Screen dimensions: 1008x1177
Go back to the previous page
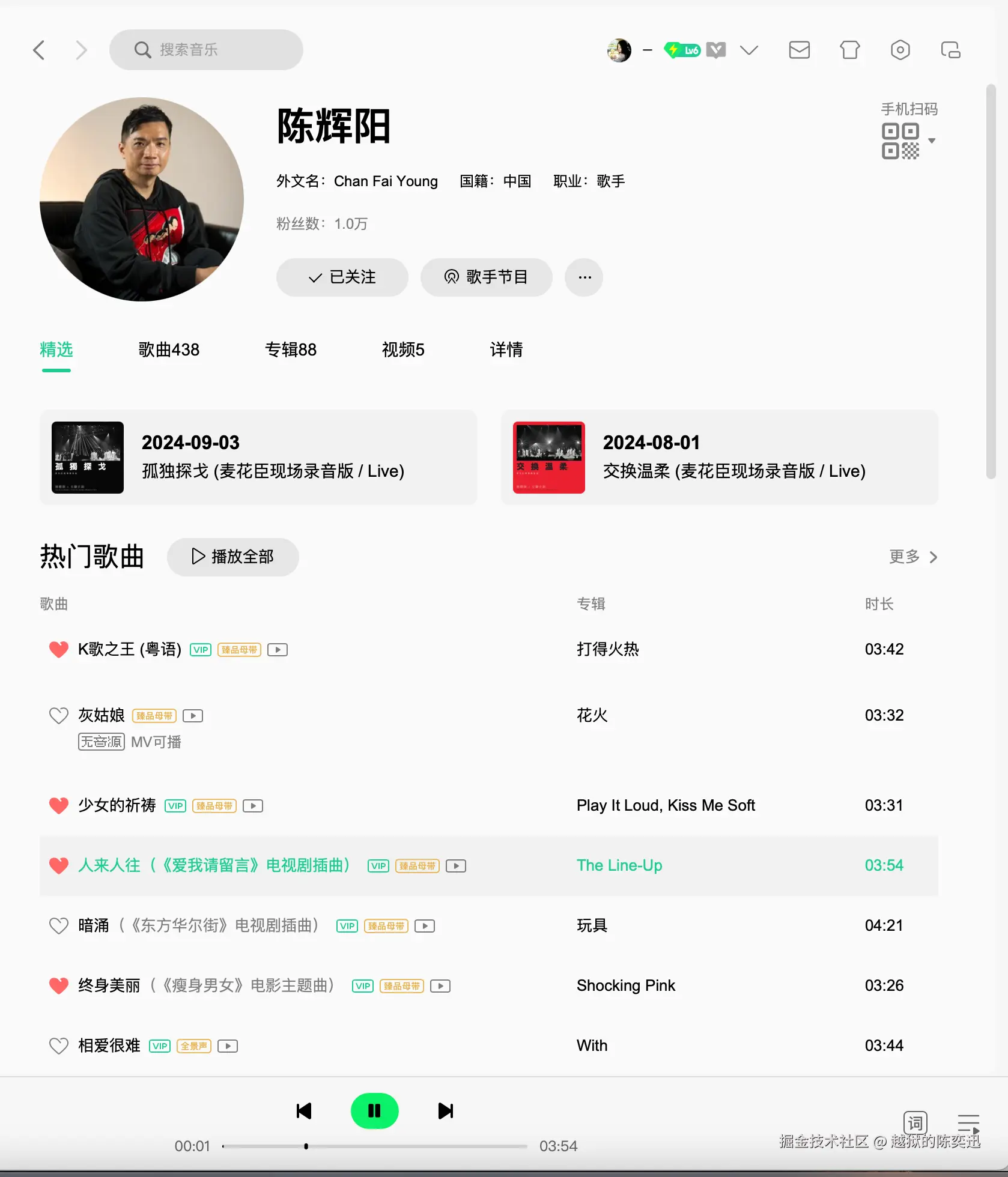click(39, 50)
